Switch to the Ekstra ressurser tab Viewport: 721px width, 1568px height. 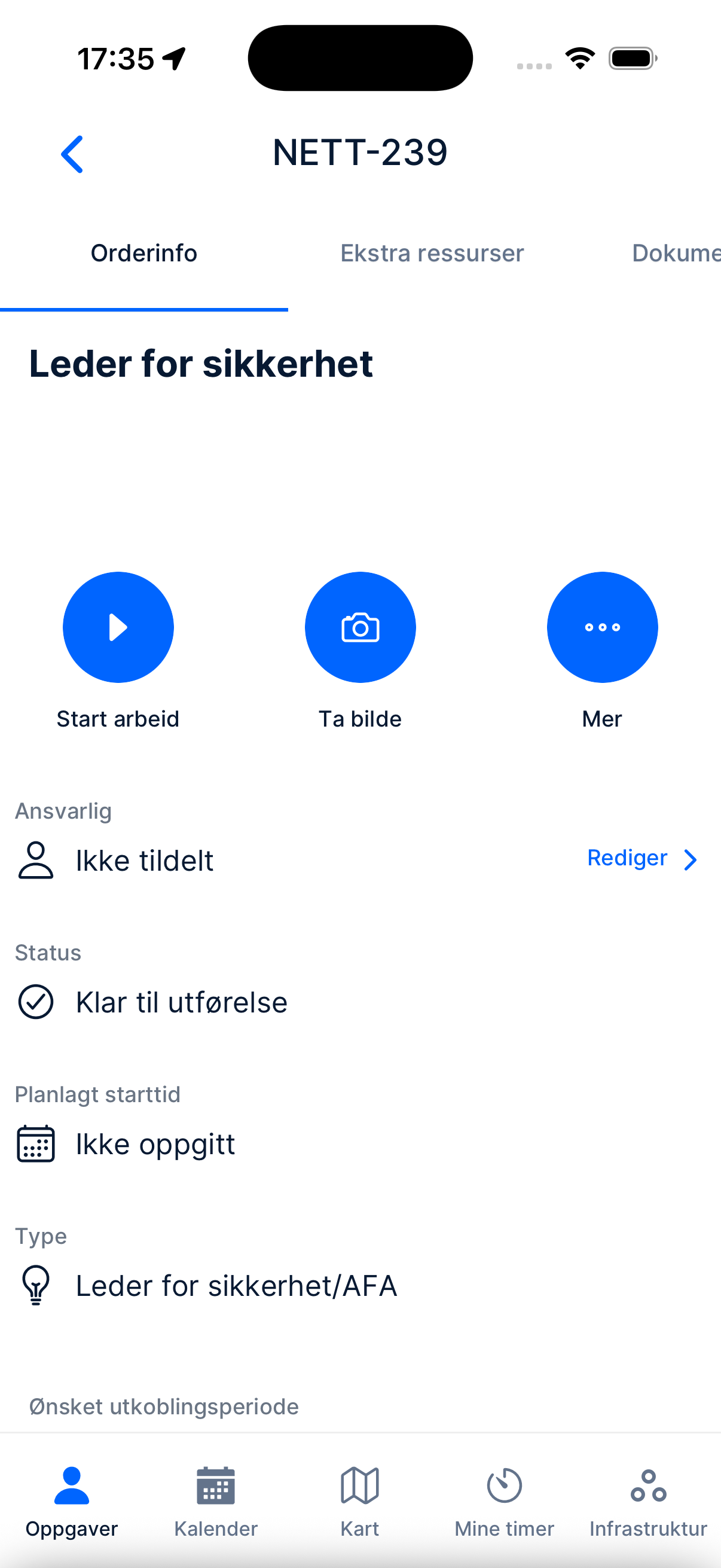432,253
